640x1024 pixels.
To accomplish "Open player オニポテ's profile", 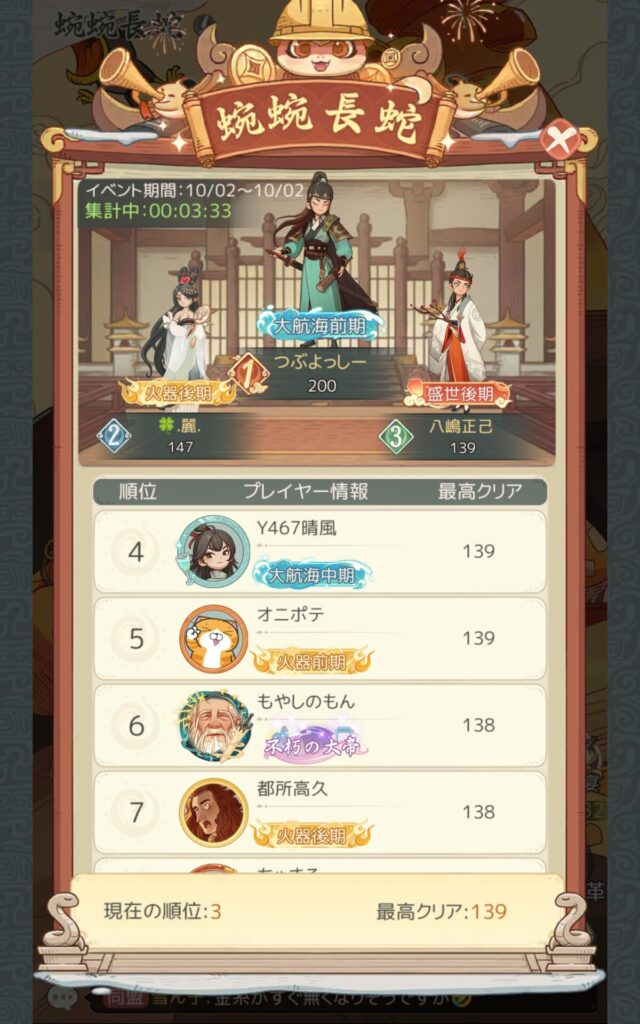I will coord(212,638).
